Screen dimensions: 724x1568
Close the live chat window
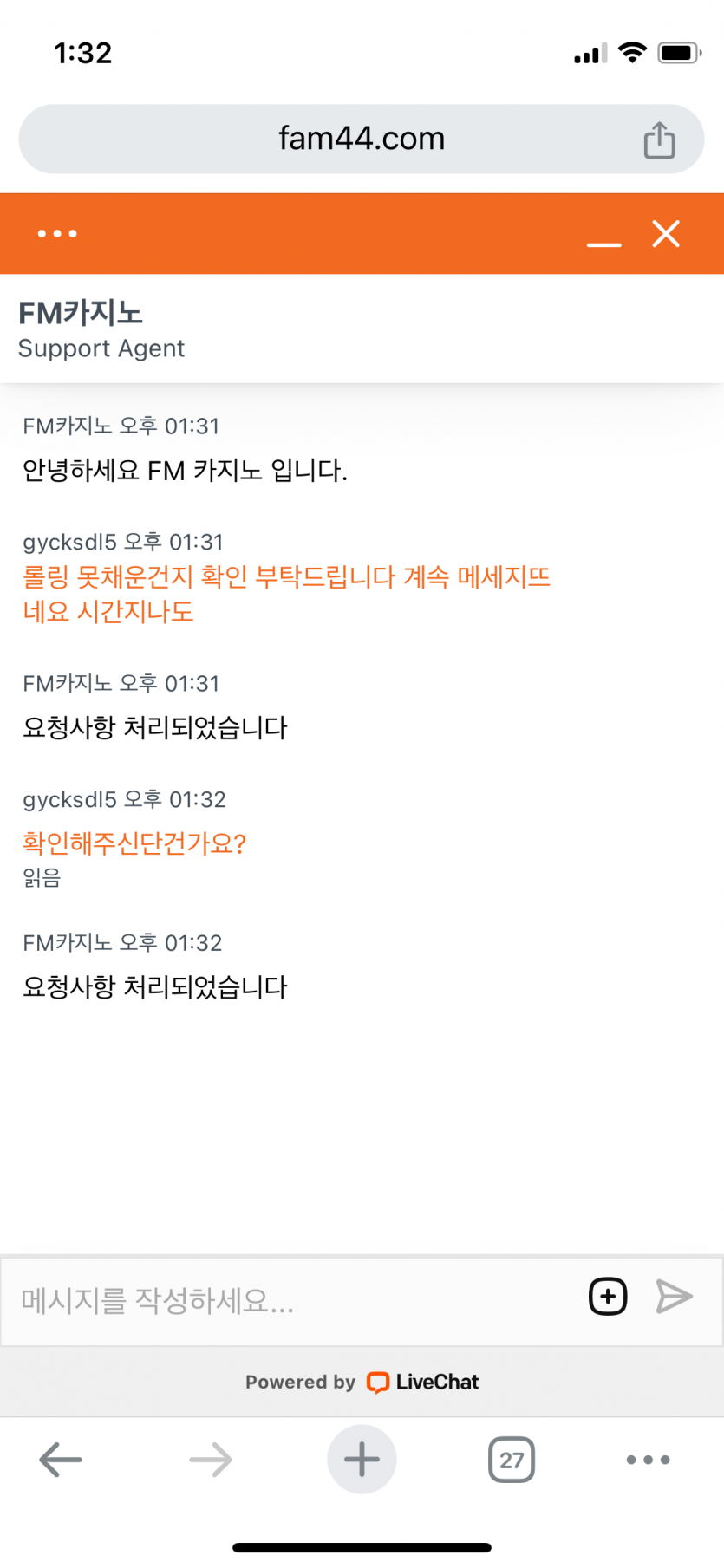[x=666, y=234]
